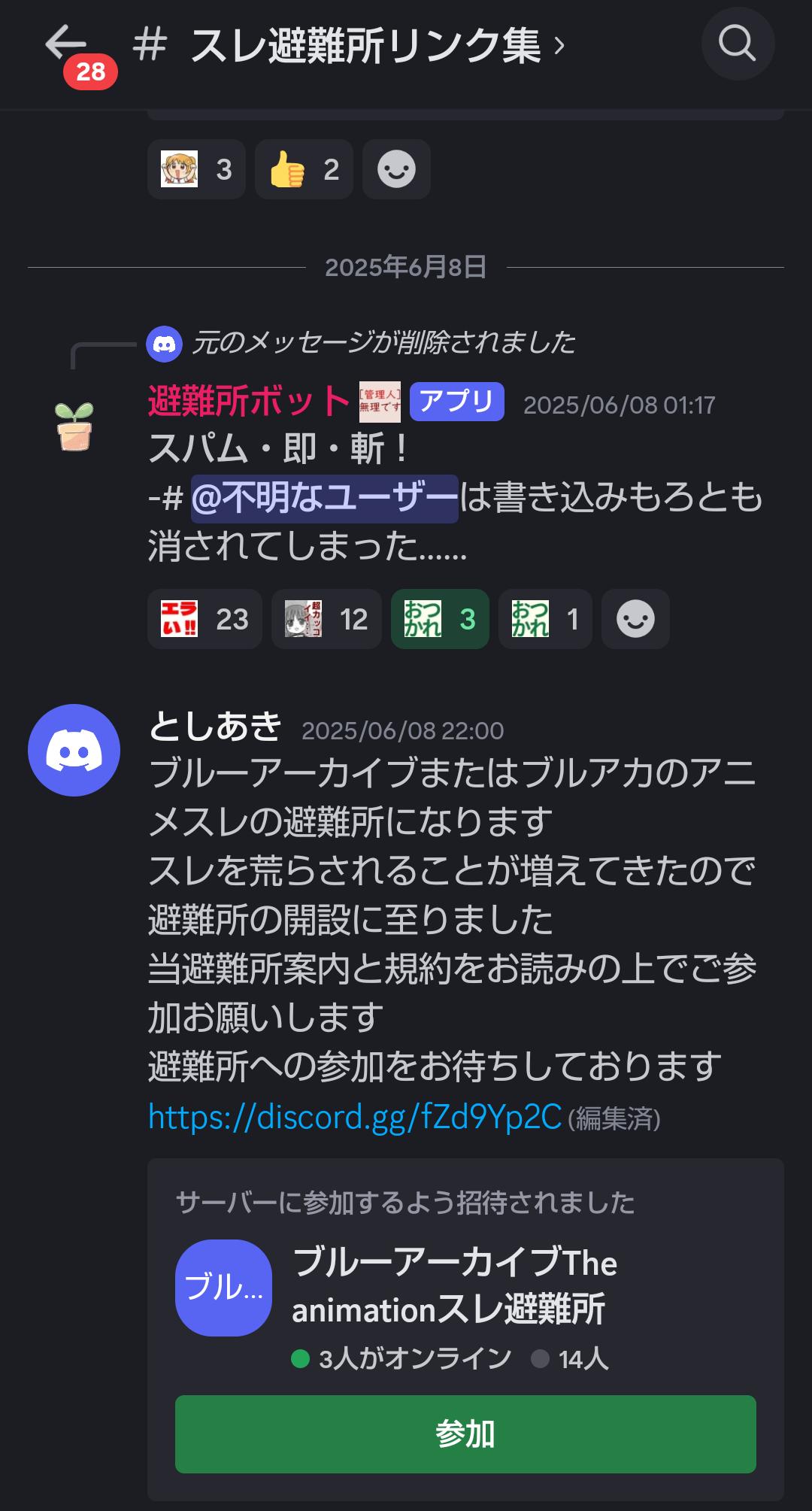This screenshot has height=1511, width=812.
Task: Add a reaction under the thumbs up row
Action: (x=396, y=169)
